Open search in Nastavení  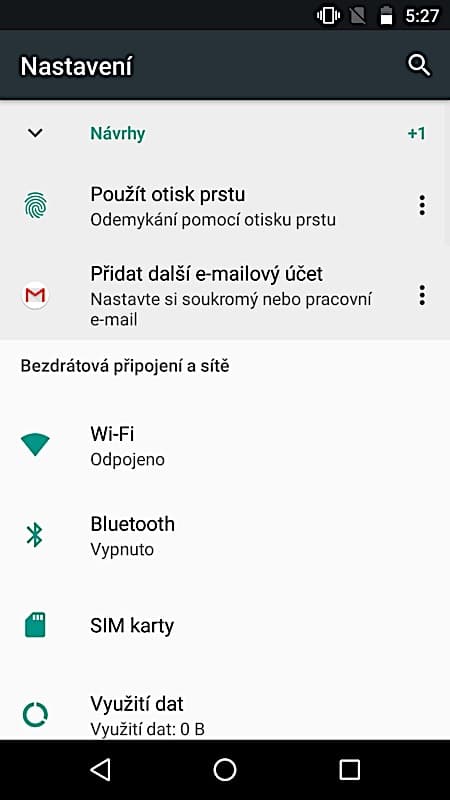pyautogui.click(x=418, y=66)
